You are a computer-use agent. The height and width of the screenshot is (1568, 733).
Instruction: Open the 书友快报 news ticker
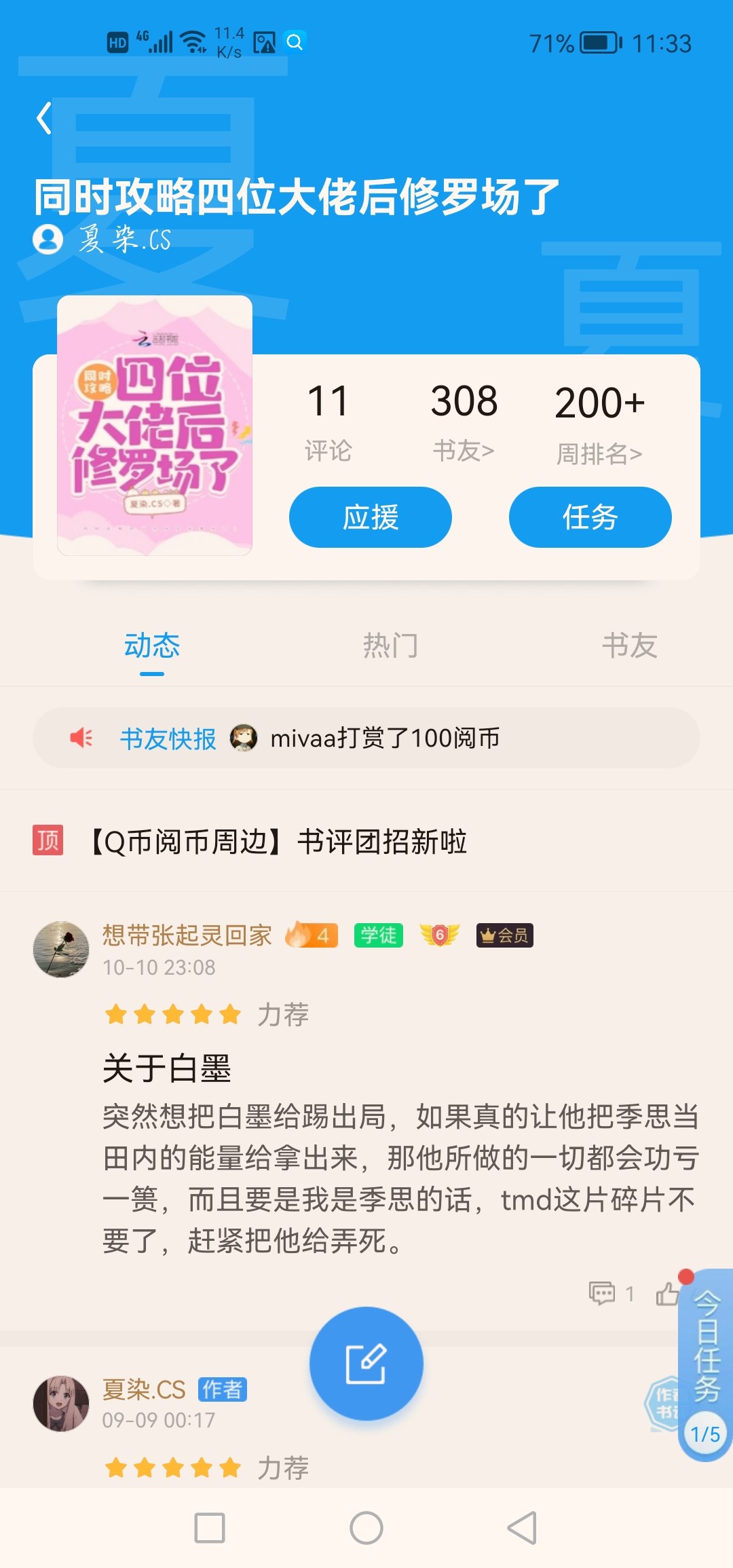pyautogui.click(x=366, y=738)
